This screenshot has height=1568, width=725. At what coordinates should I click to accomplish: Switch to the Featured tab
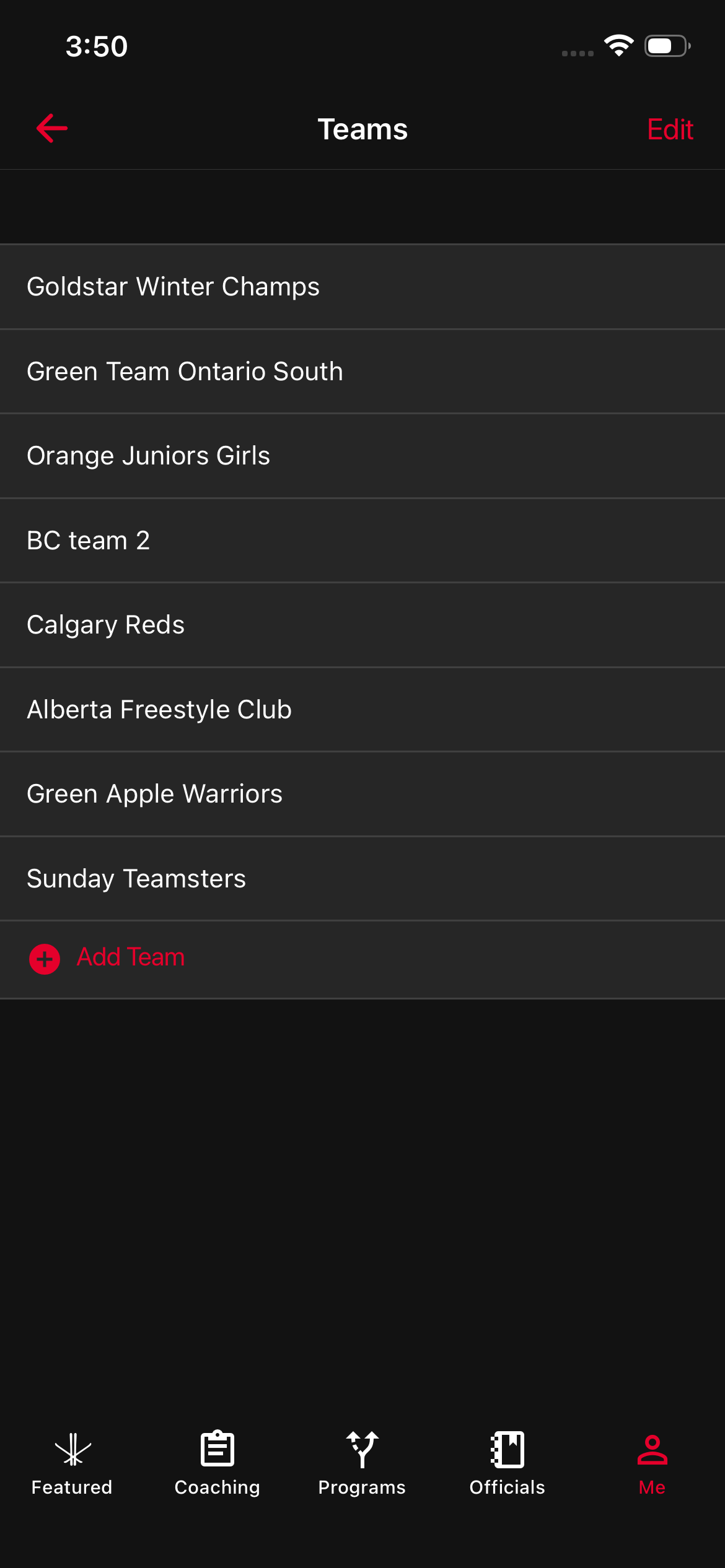[72, 1464]
